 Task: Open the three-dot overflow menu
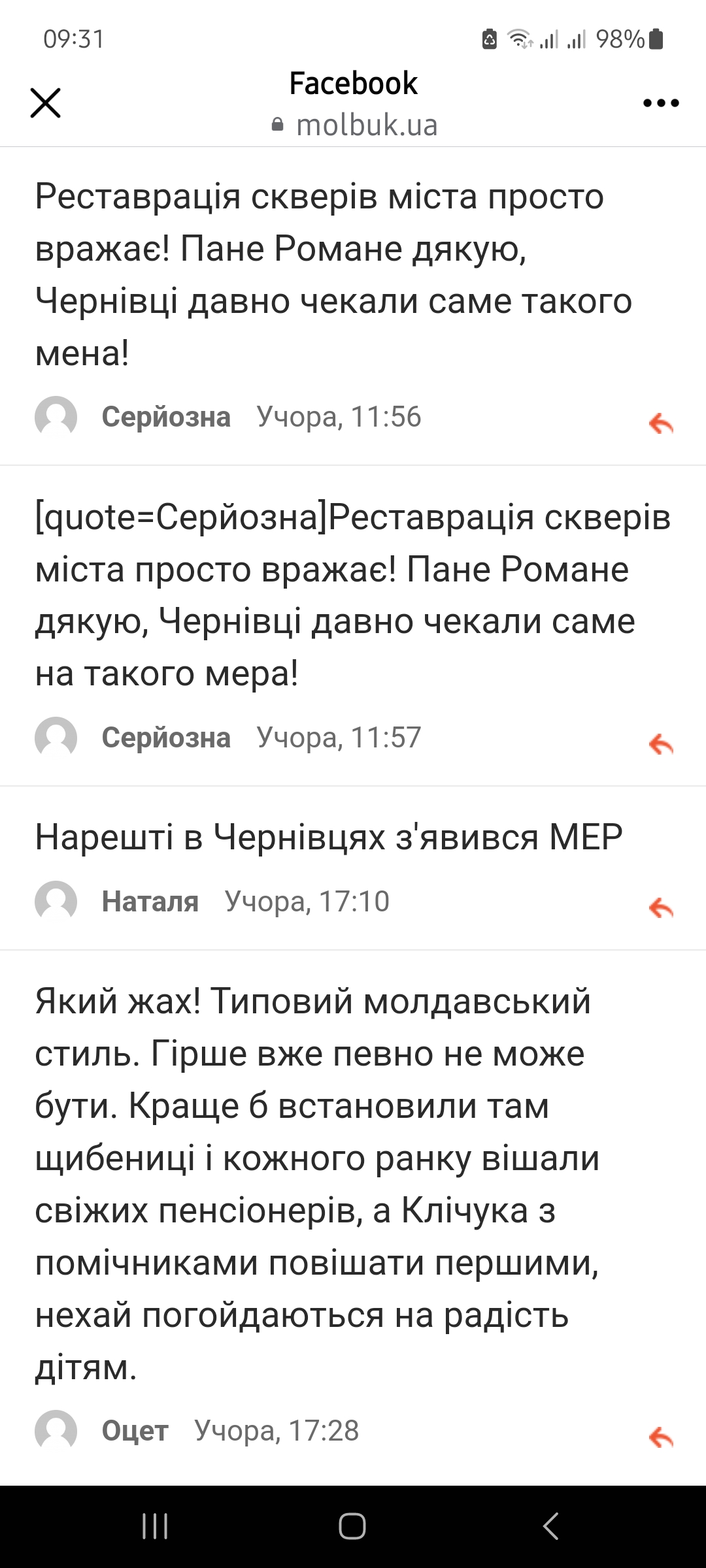tap(661, 103)
